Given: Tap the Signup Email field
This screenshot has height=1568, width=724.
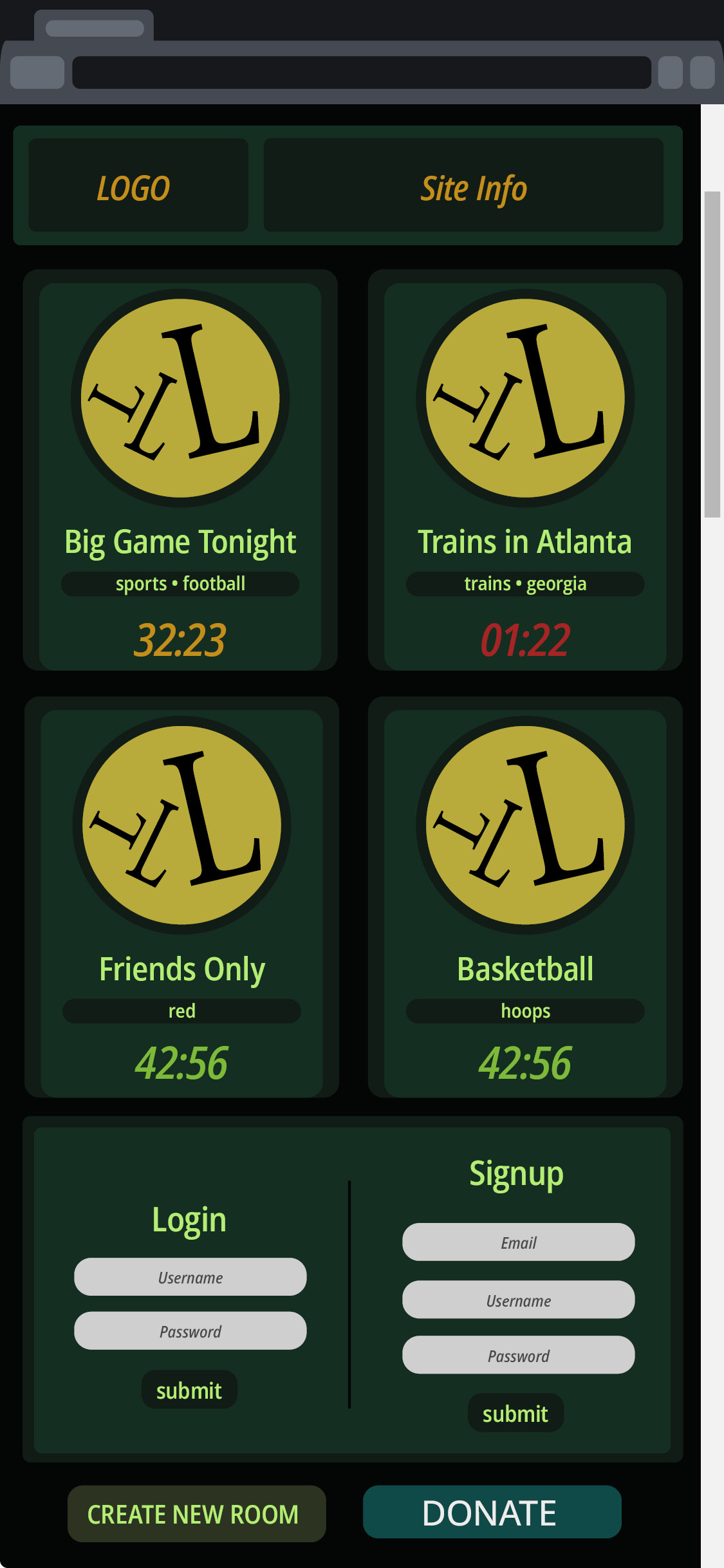Looking at the screenshot, I should point(519,1242).
